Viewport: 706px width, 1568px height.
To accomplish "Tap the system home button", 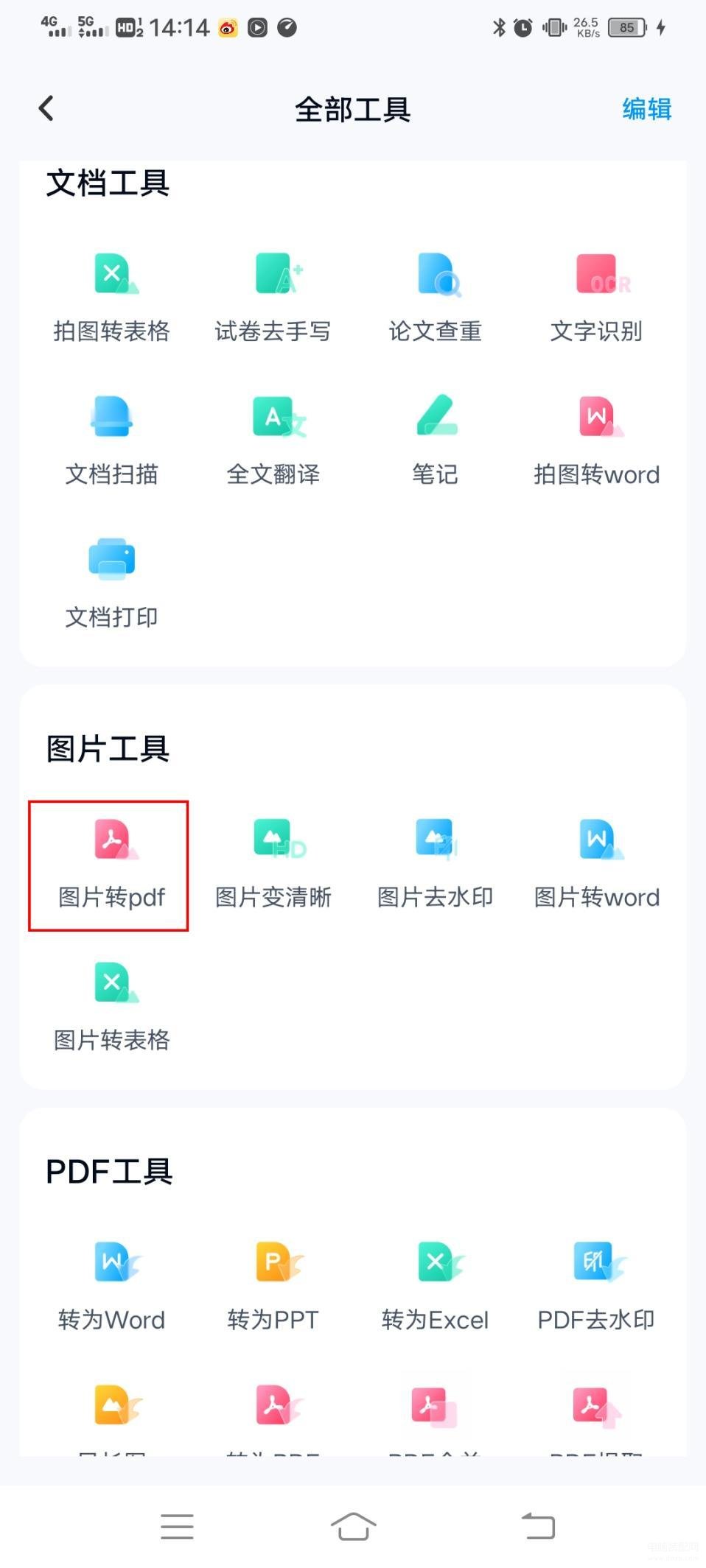I will point(353,1526).
